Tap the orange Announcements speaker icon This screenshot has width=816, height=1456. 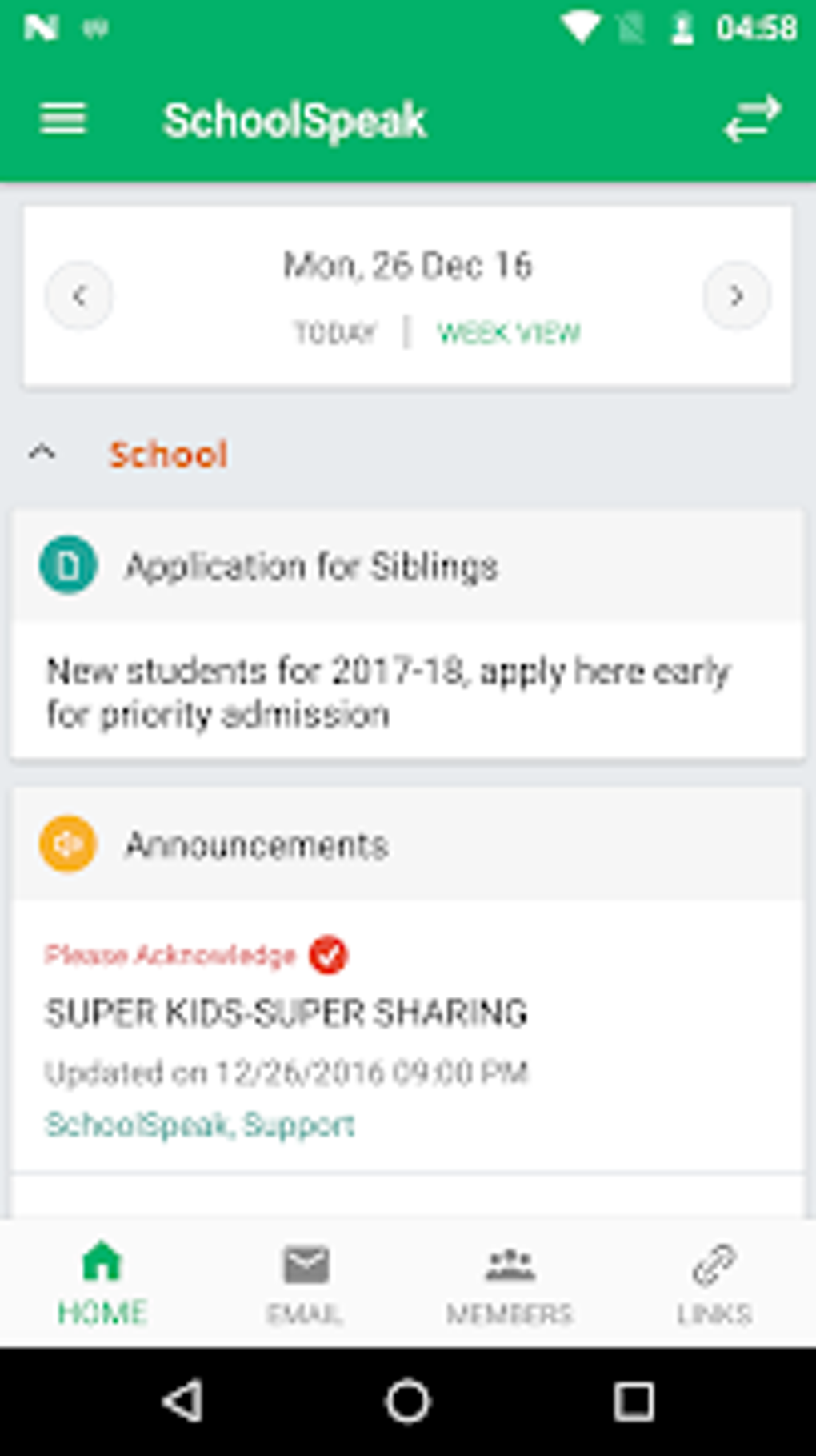tap(67, 843)
